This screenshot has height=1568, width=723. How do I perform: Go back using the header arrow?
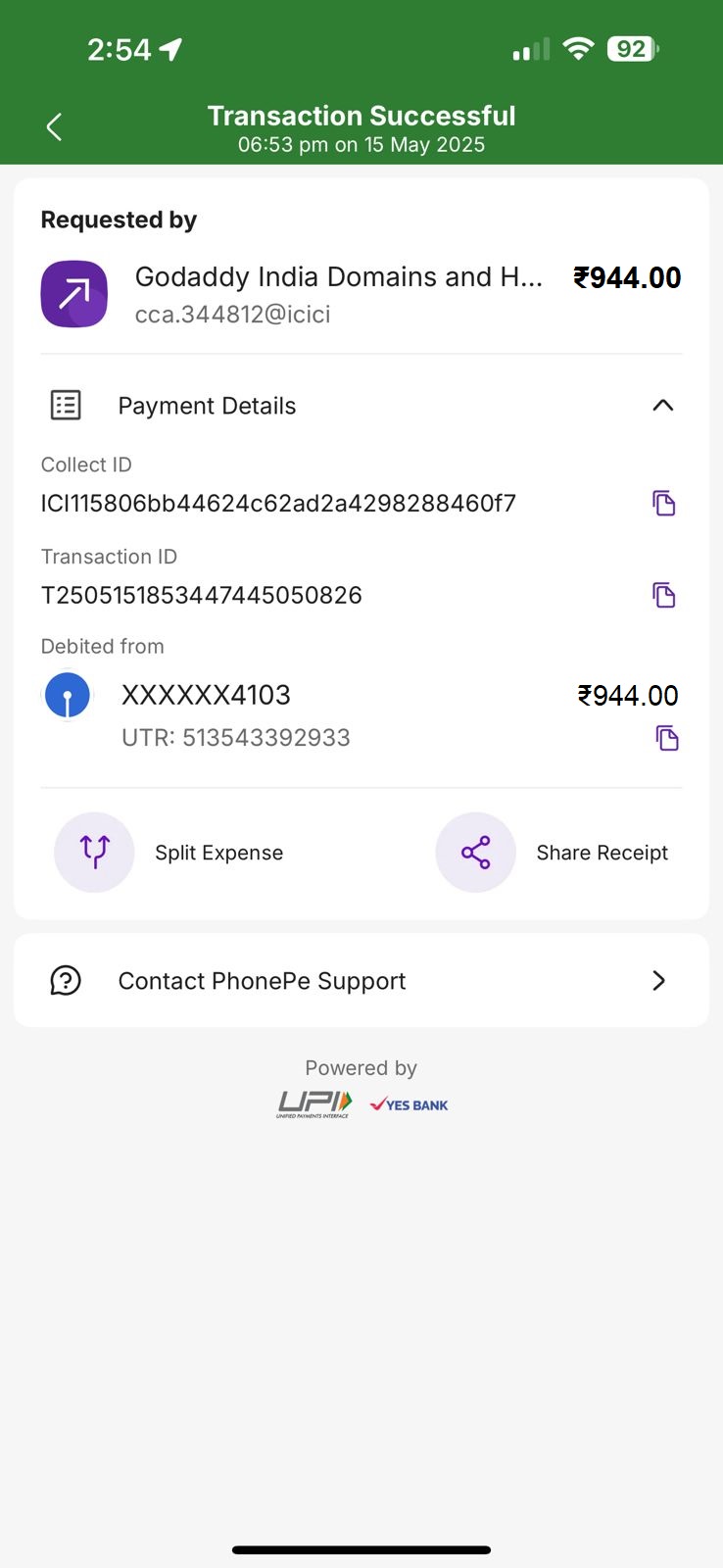coord(54,126)
